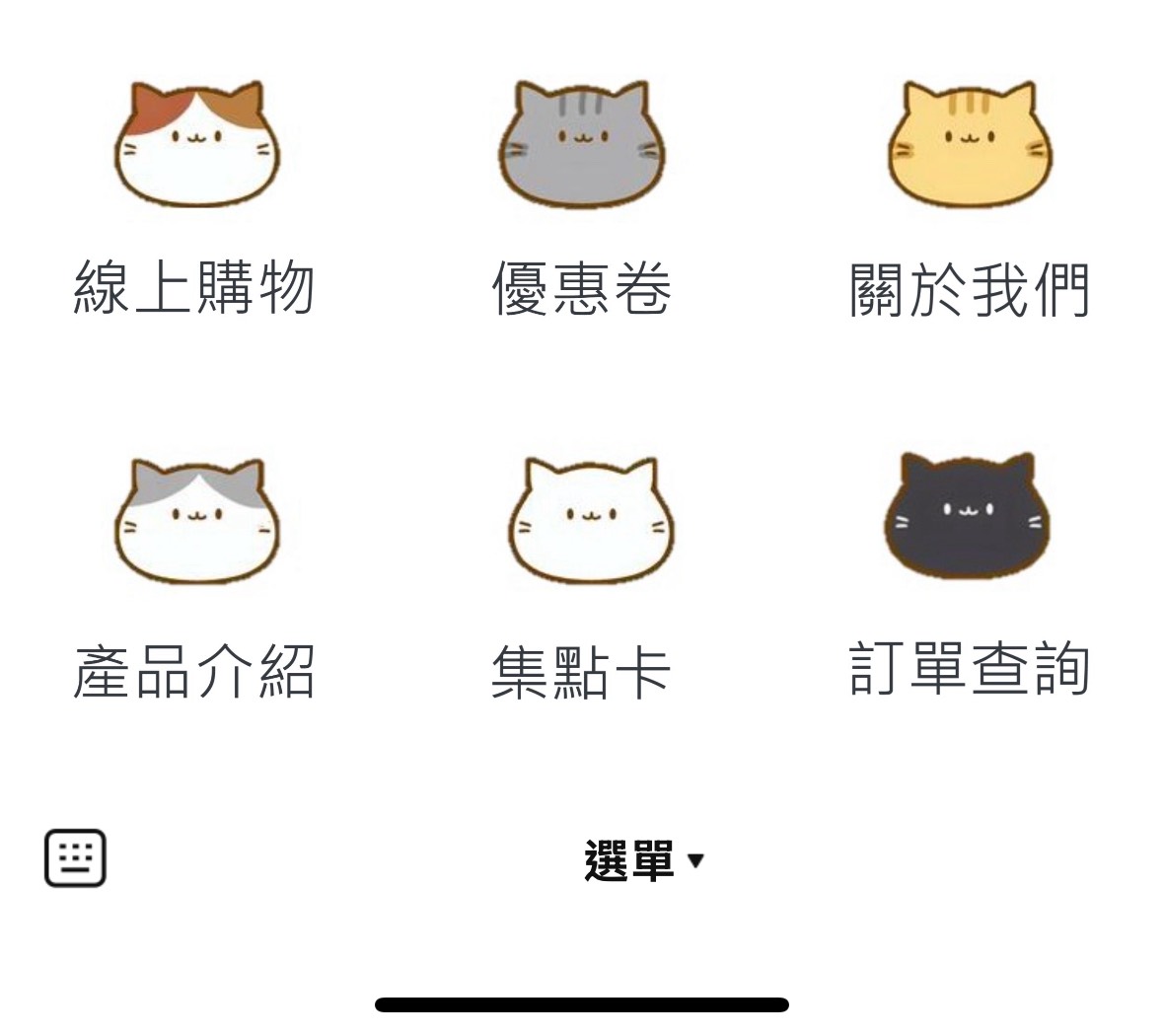Open 關於我們 about us
The image size is (1163, 1036).
pyautogui.click(x=970, y=197)
